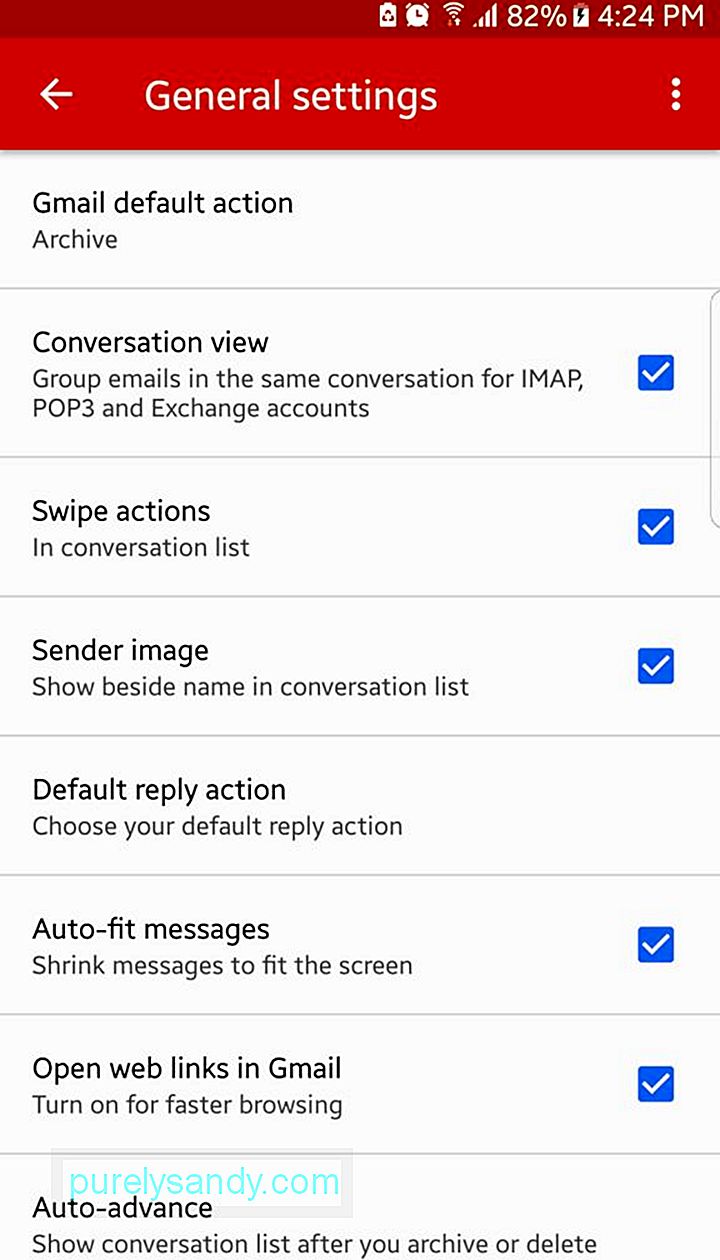720x1260 pixels.
Task: Disable Swipe actions checkbox
Action: (656, 527)
